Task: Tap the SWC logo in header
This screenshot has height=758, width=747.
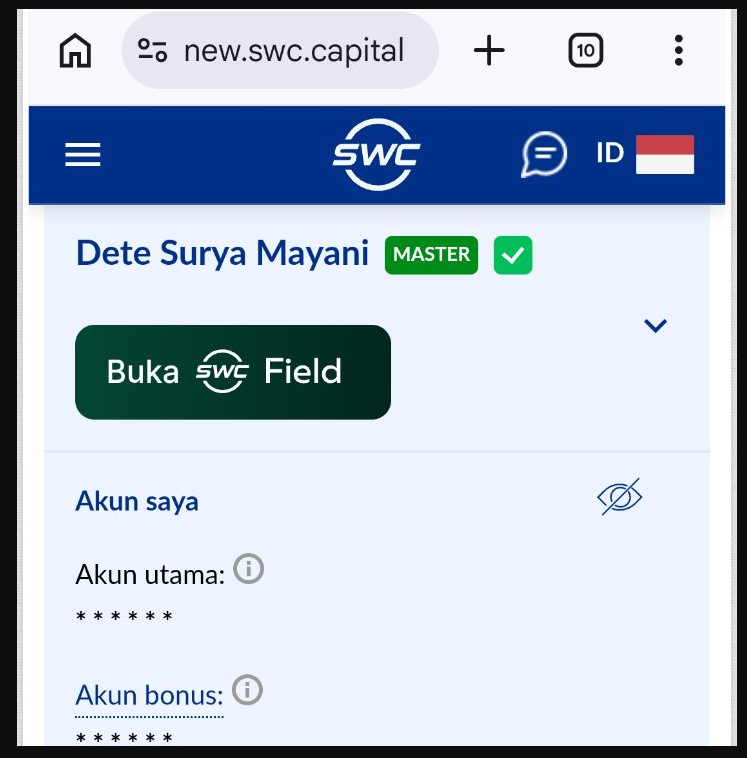Action: click(x=376, y=155)
